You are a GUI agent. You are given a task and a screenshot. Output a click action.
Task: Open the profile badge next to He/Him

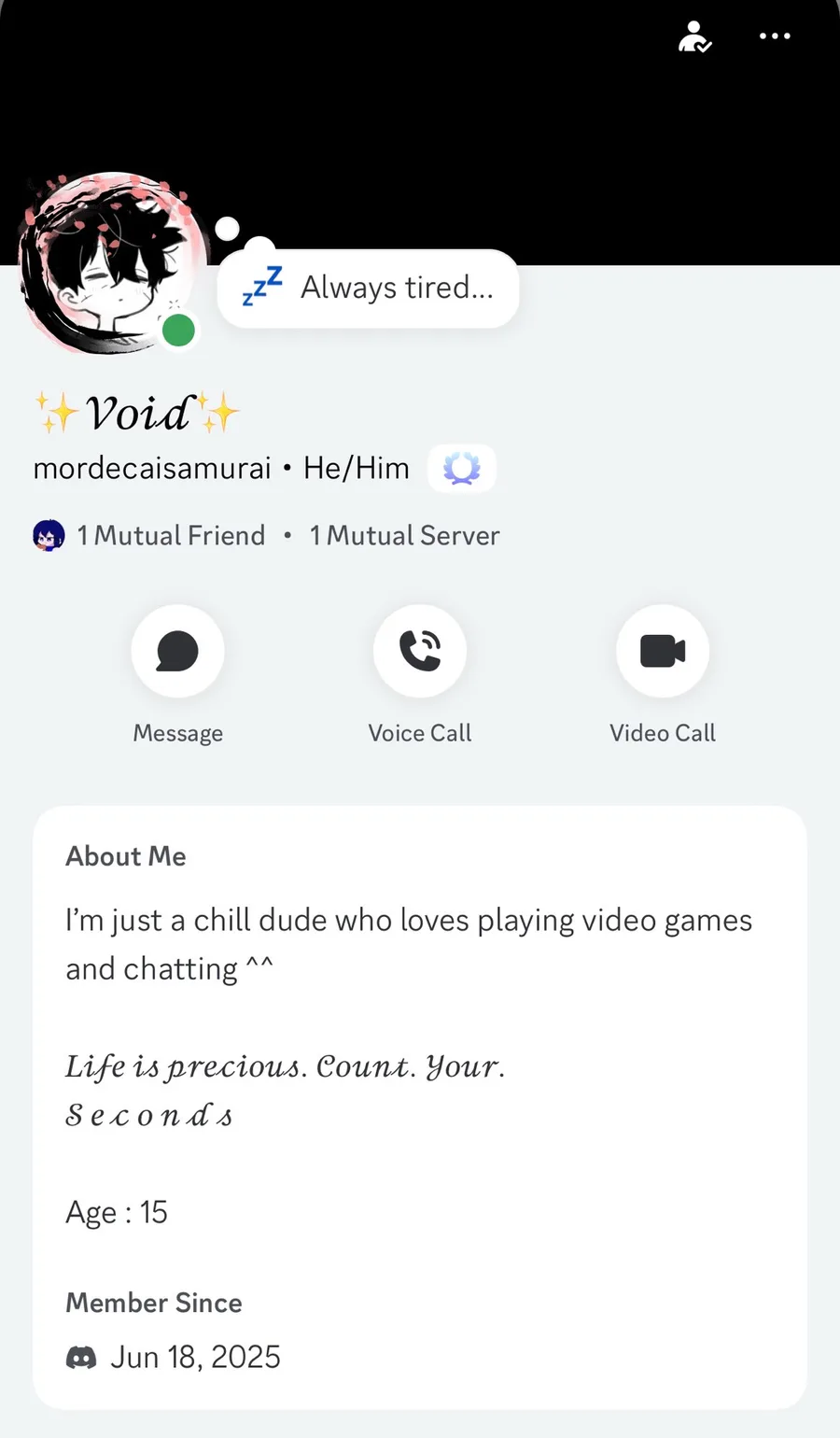(461, 469)
